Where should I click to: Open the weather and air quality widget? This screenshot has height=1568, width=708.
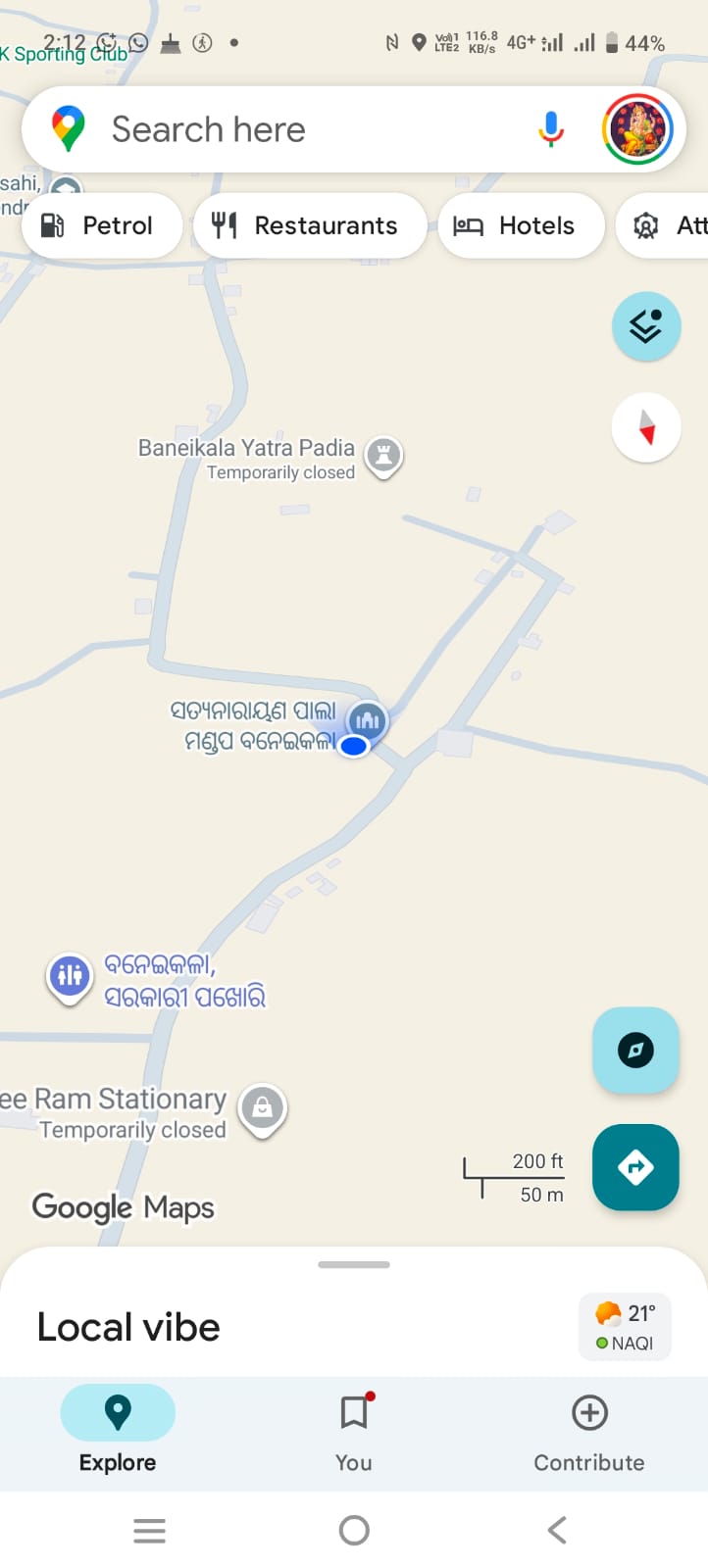pyautogui.click(x=626, y=1327)
